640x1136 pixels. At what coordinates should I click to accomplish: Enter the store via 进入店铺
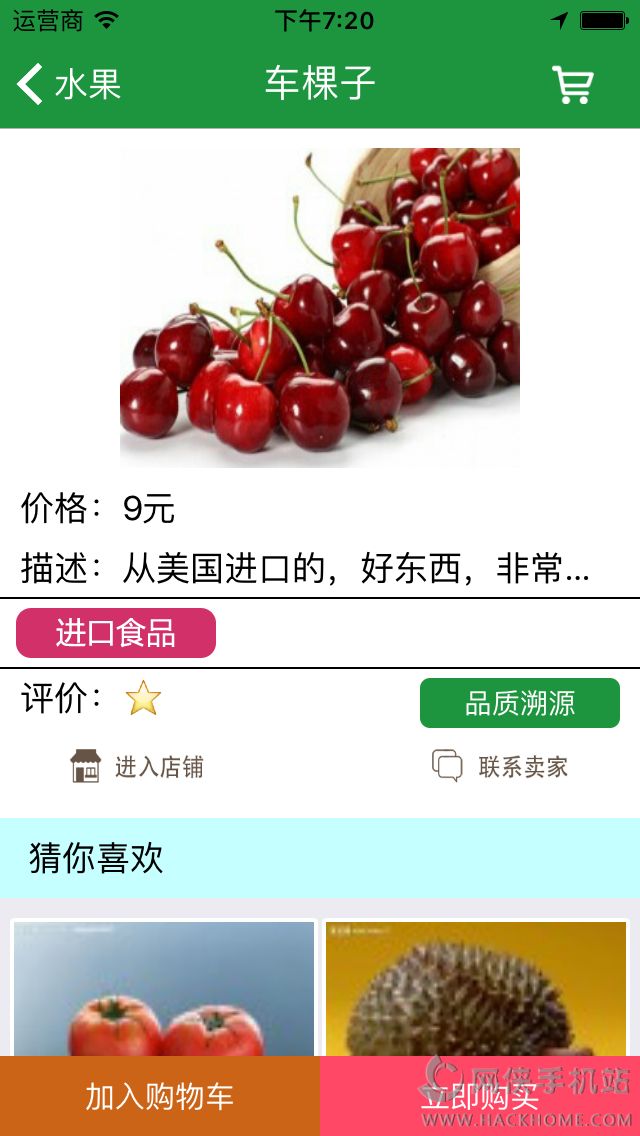pyautogui.click(x=137, y=767)
